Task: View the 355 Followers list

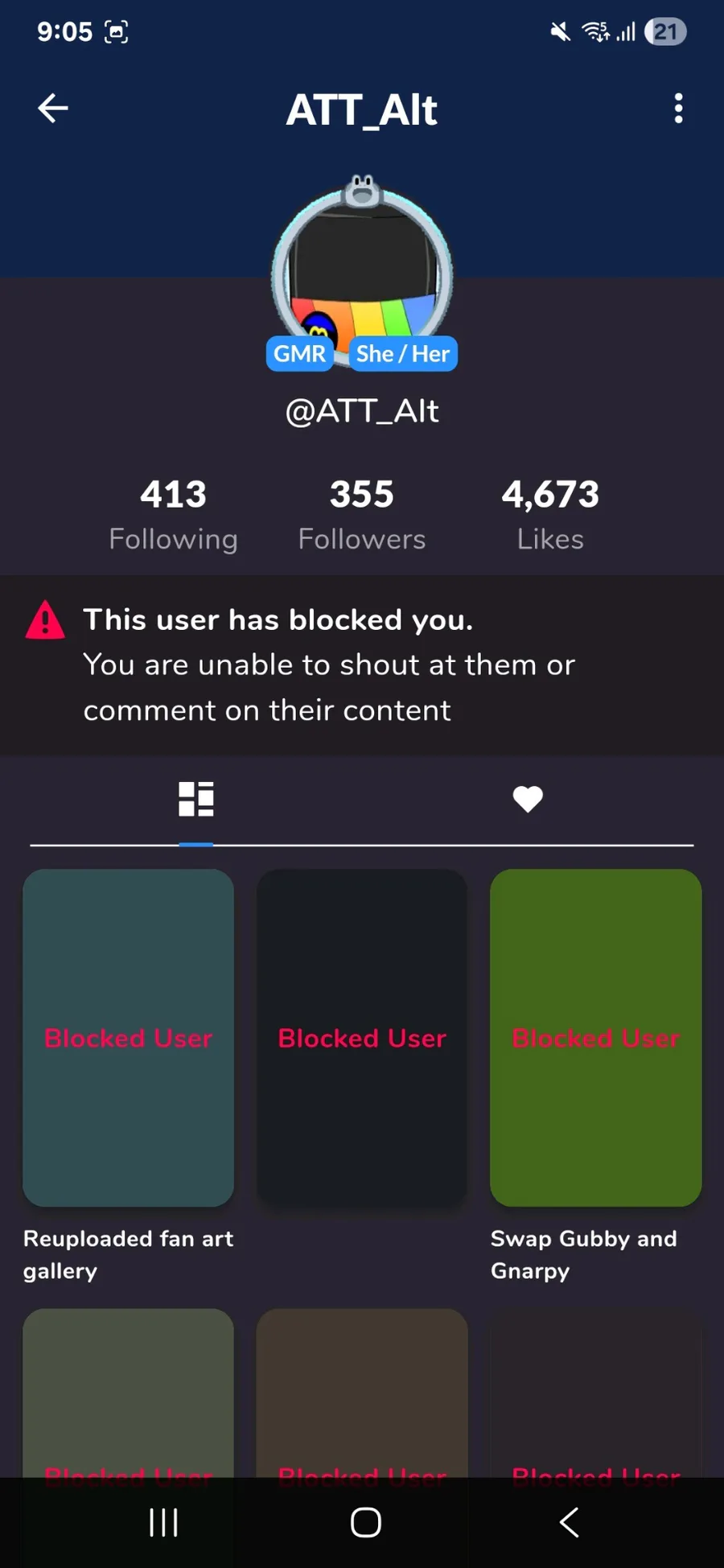Action: click(361, 515)
